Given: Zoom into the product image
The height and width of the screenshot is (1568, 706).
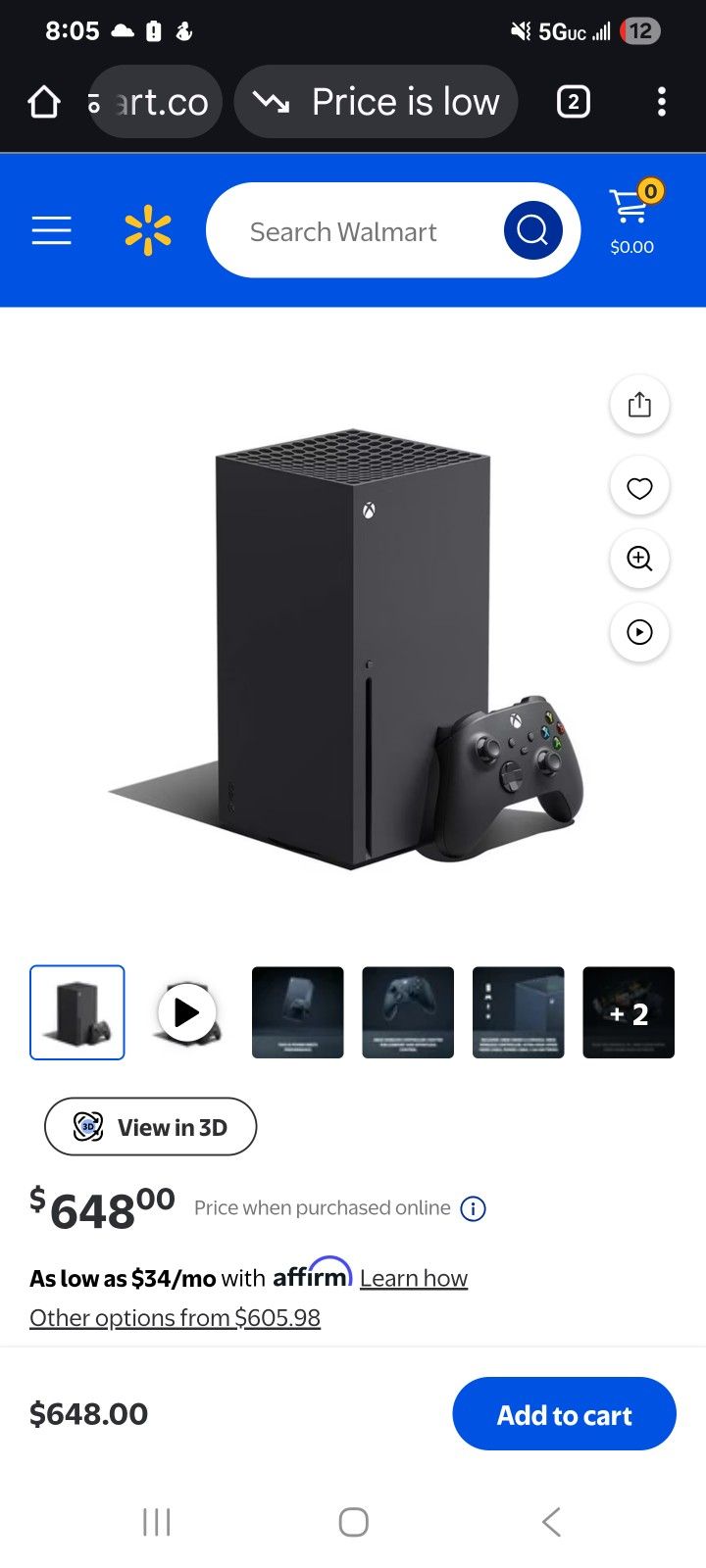Looking at the screenshot, I should point(638,559).
